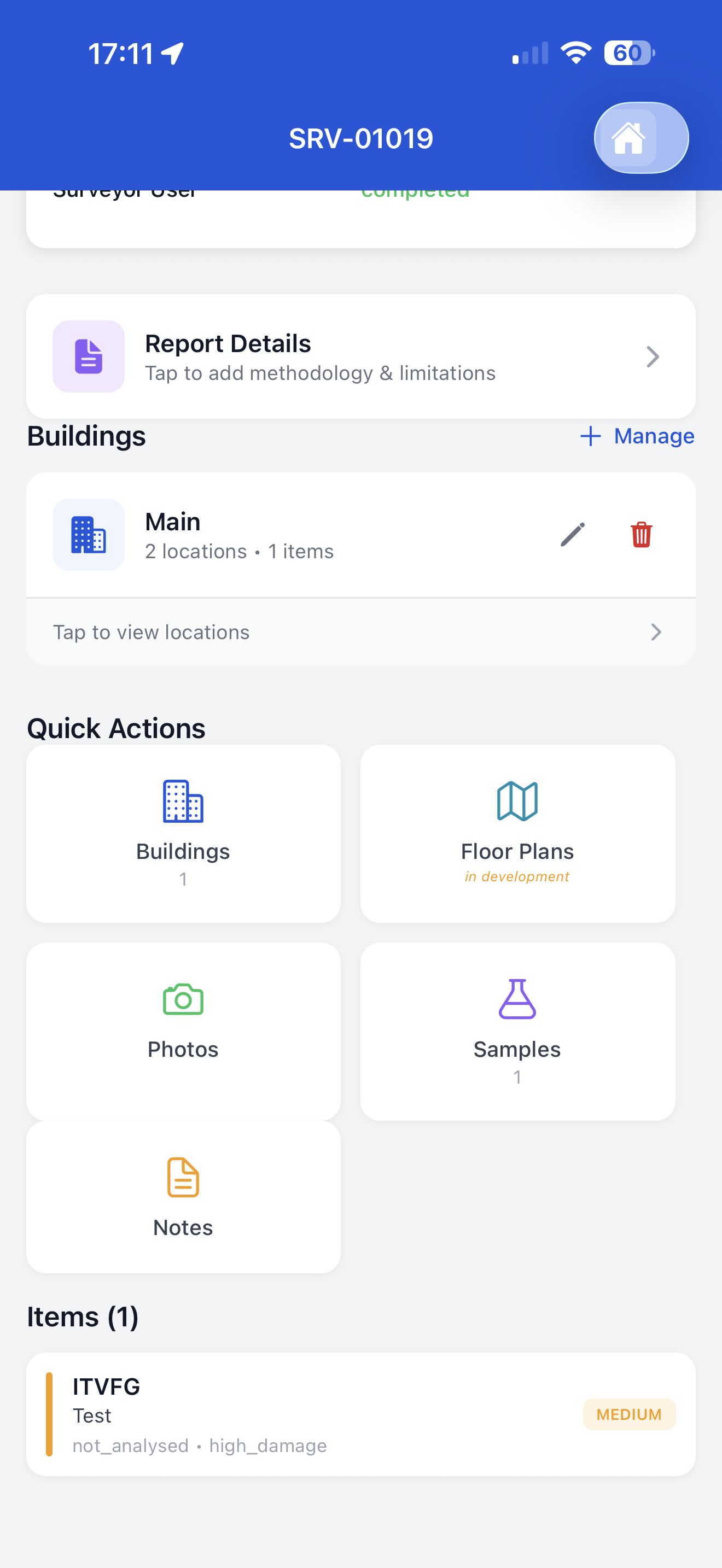Tap the Notes document icon
Image resolution: width=722 pixels, height=1568 pixels.
click(x=183, y=1178)
